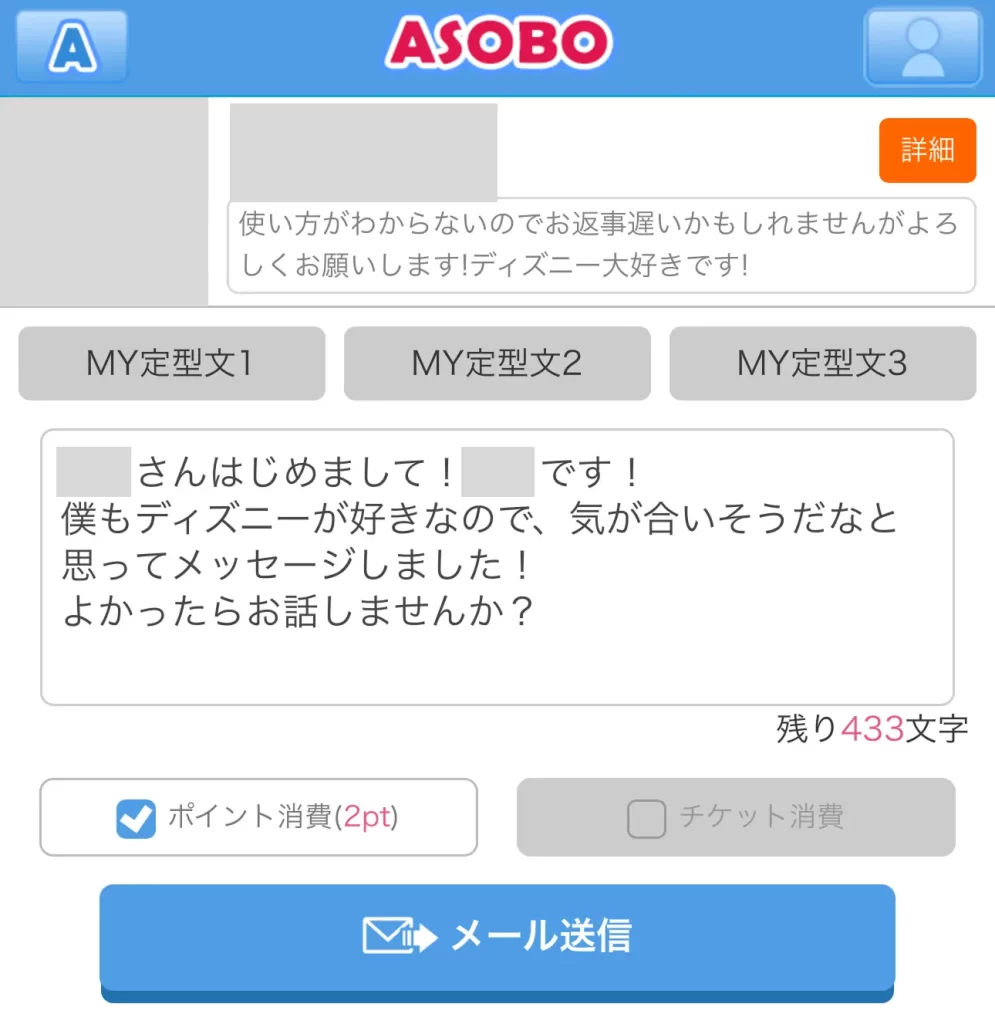Tap the A icon in the header
This screenshot has height=1024, width=995.
tap(72, 47)
